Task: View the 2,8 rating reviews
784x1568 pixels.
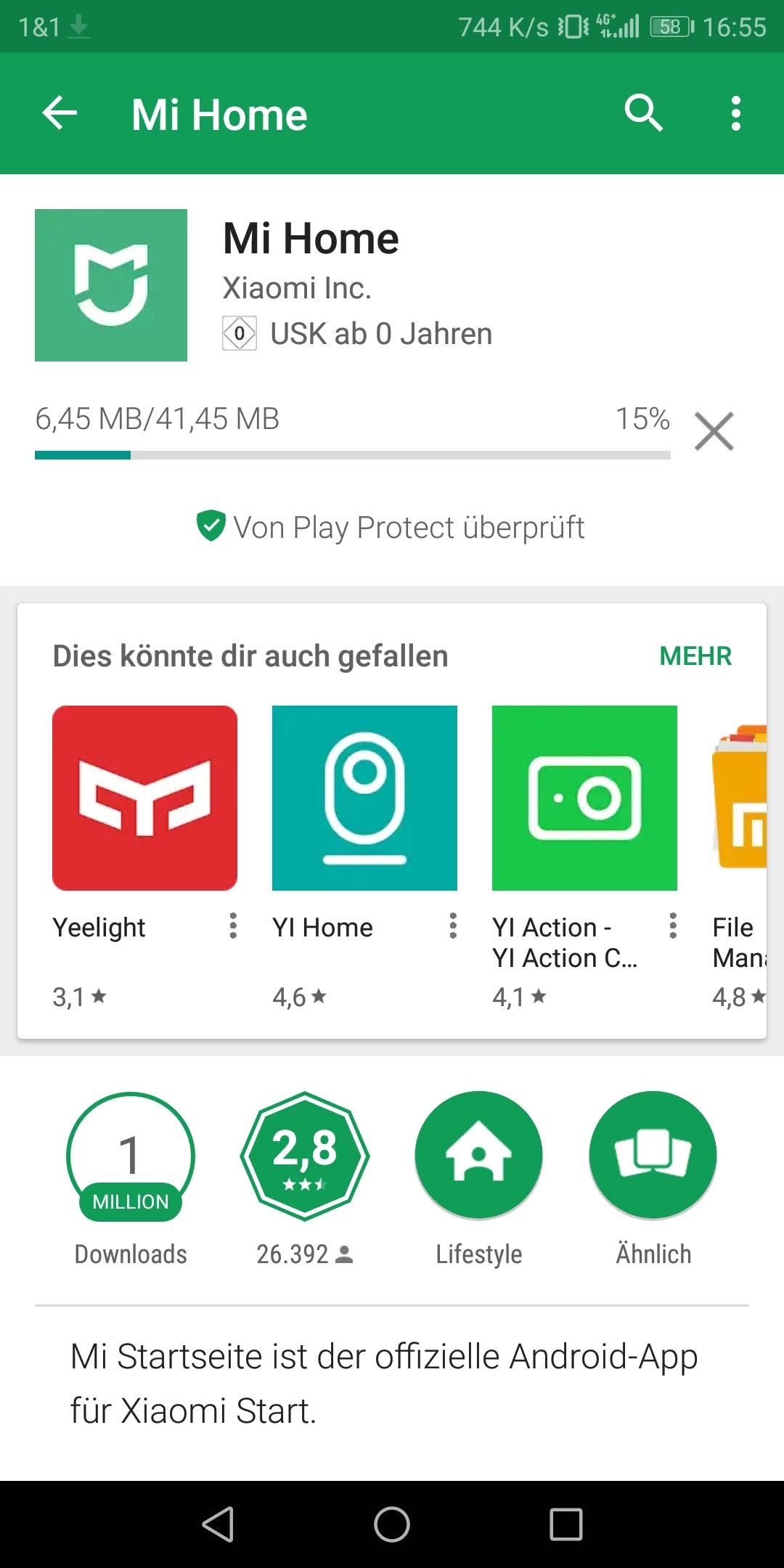Action: click(305, 1179)
